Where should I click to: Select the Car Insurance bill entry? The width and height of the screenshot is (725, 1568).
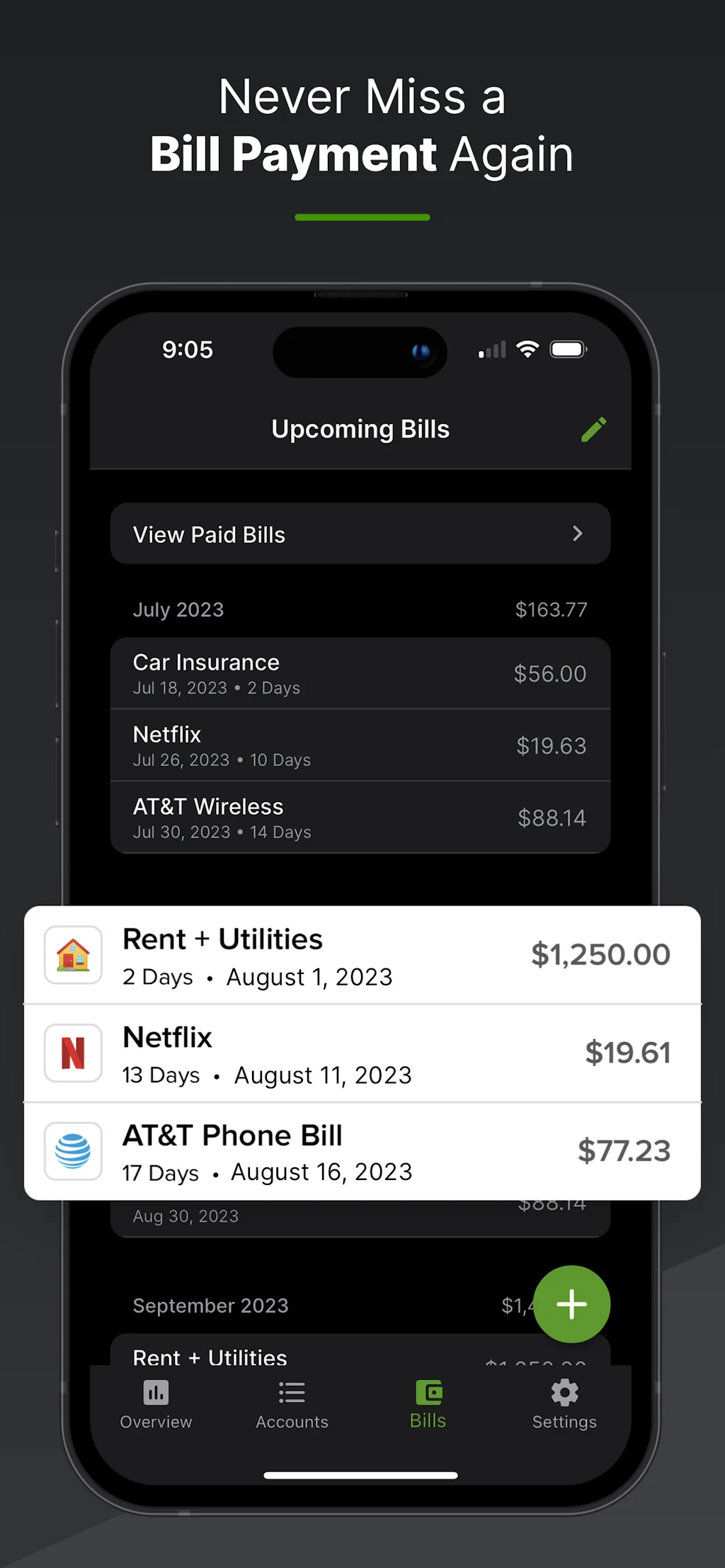tap(360, 673)
